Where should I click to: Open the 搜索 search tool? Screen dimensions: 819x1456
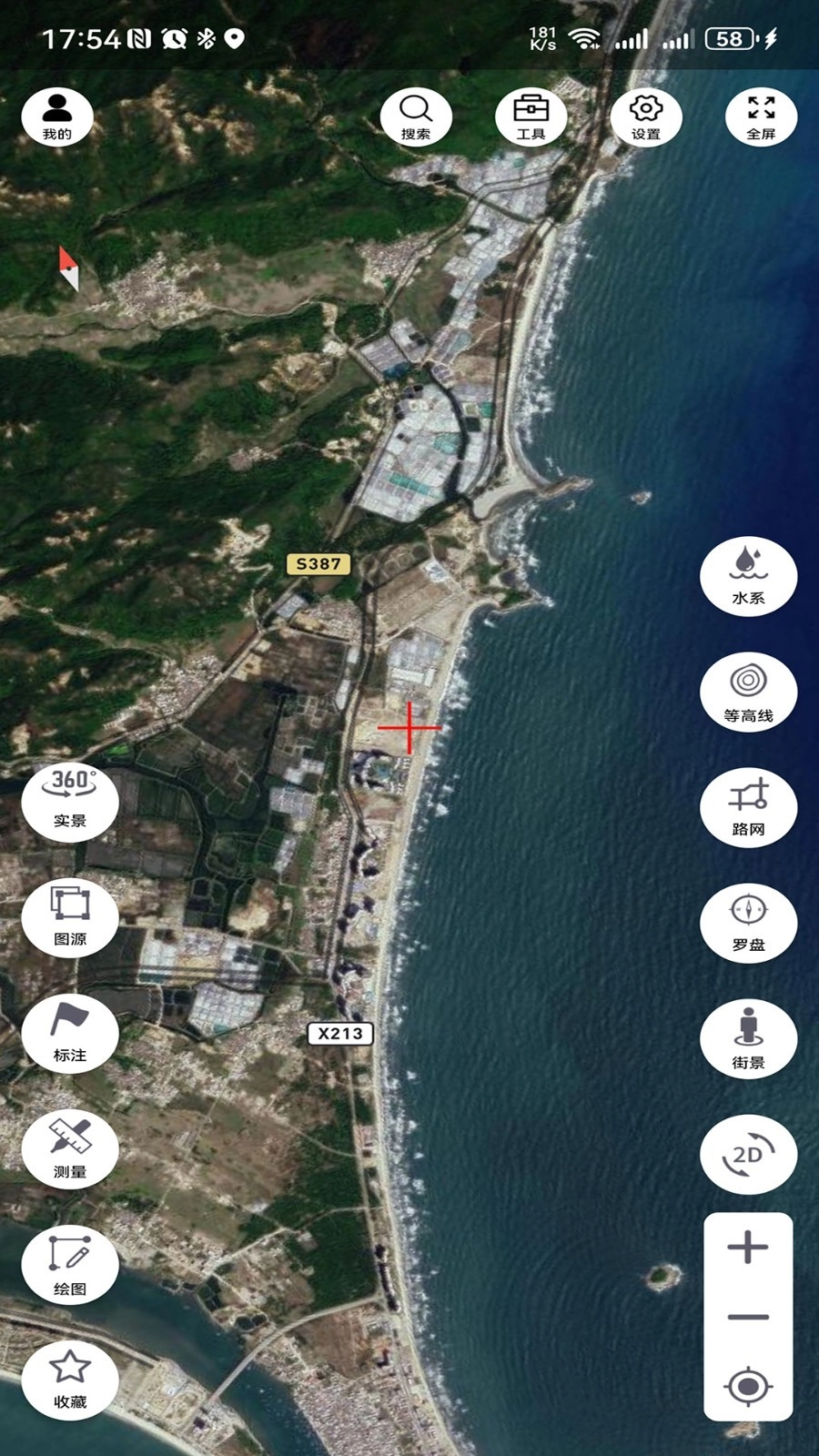[x=417, y=116]
